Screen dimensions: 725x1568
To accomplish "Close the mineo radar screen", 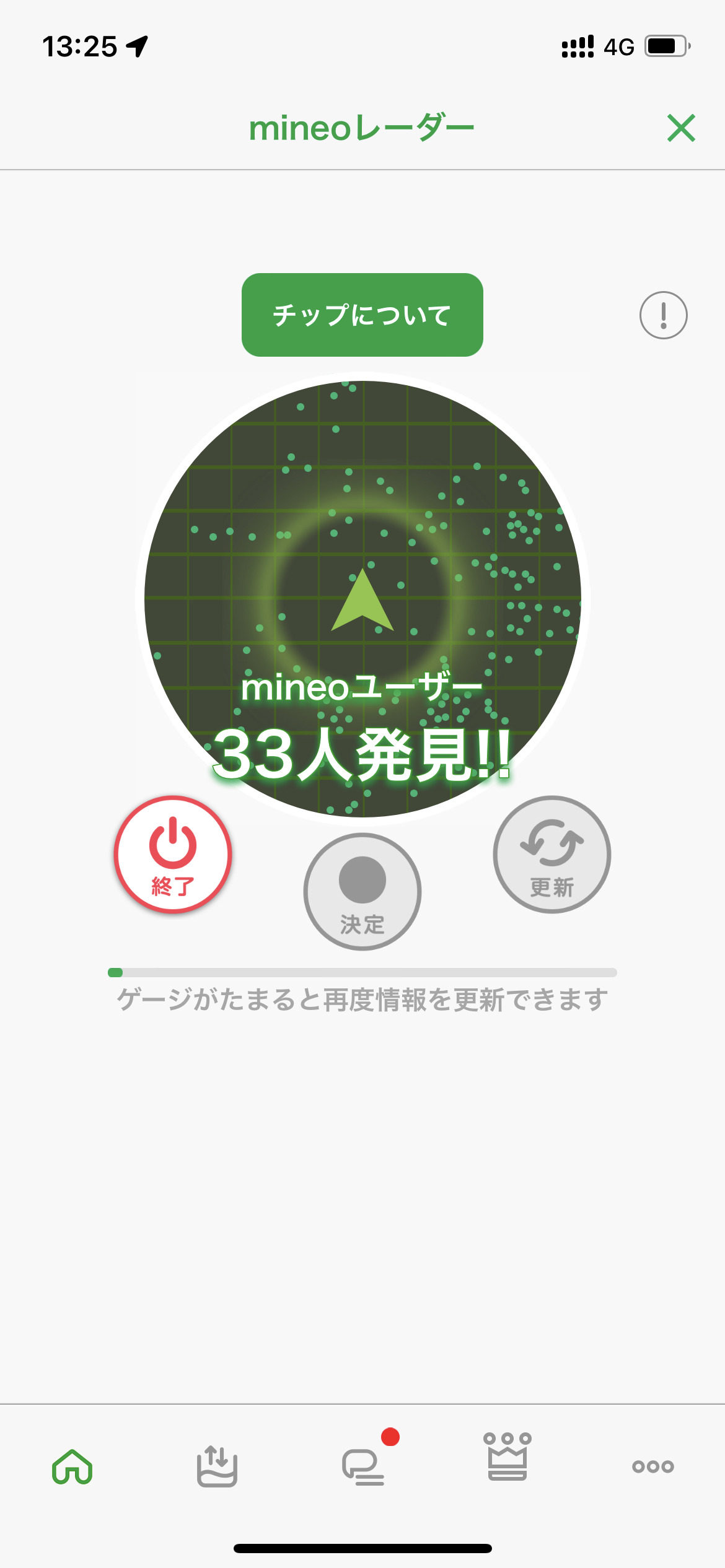I will 681,128.
